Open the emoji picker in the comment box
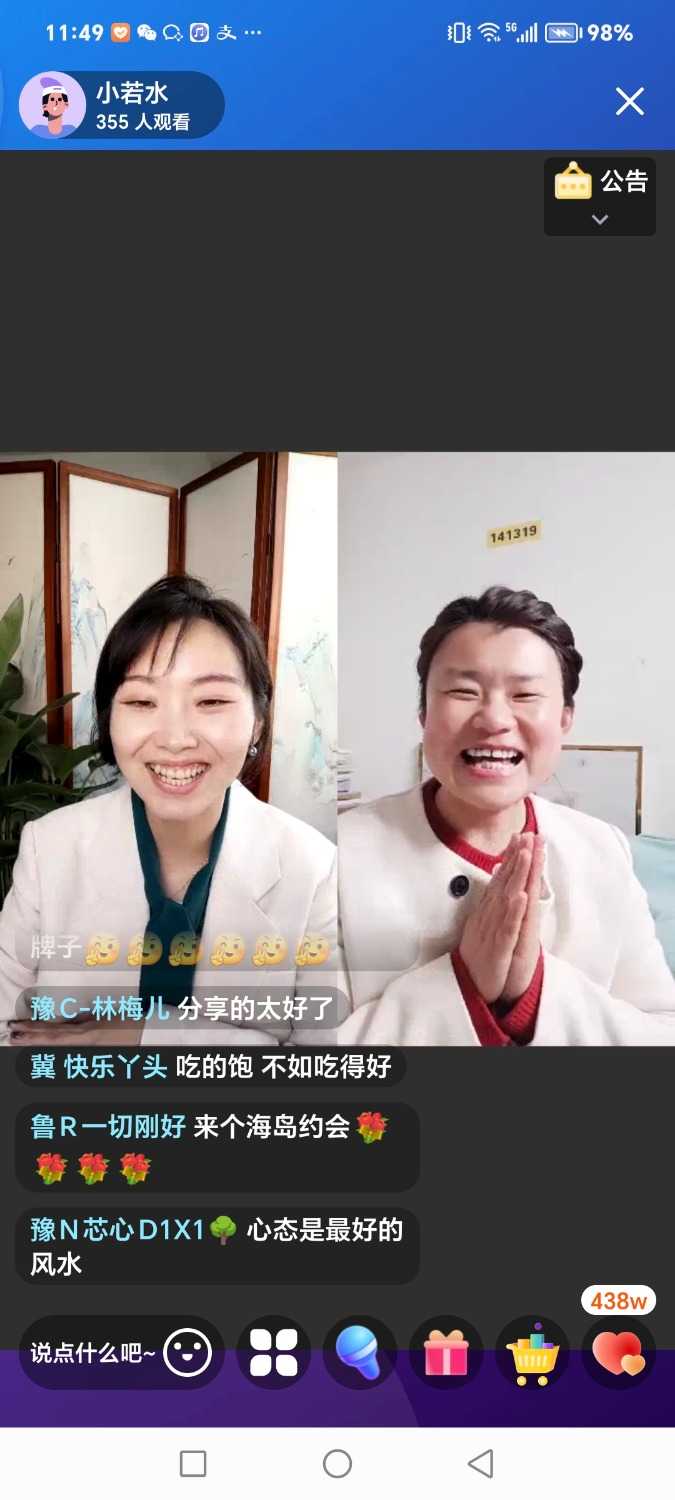Image resolution: width=675 pixels, height=1500 pixels. [x=188, y=1354]
